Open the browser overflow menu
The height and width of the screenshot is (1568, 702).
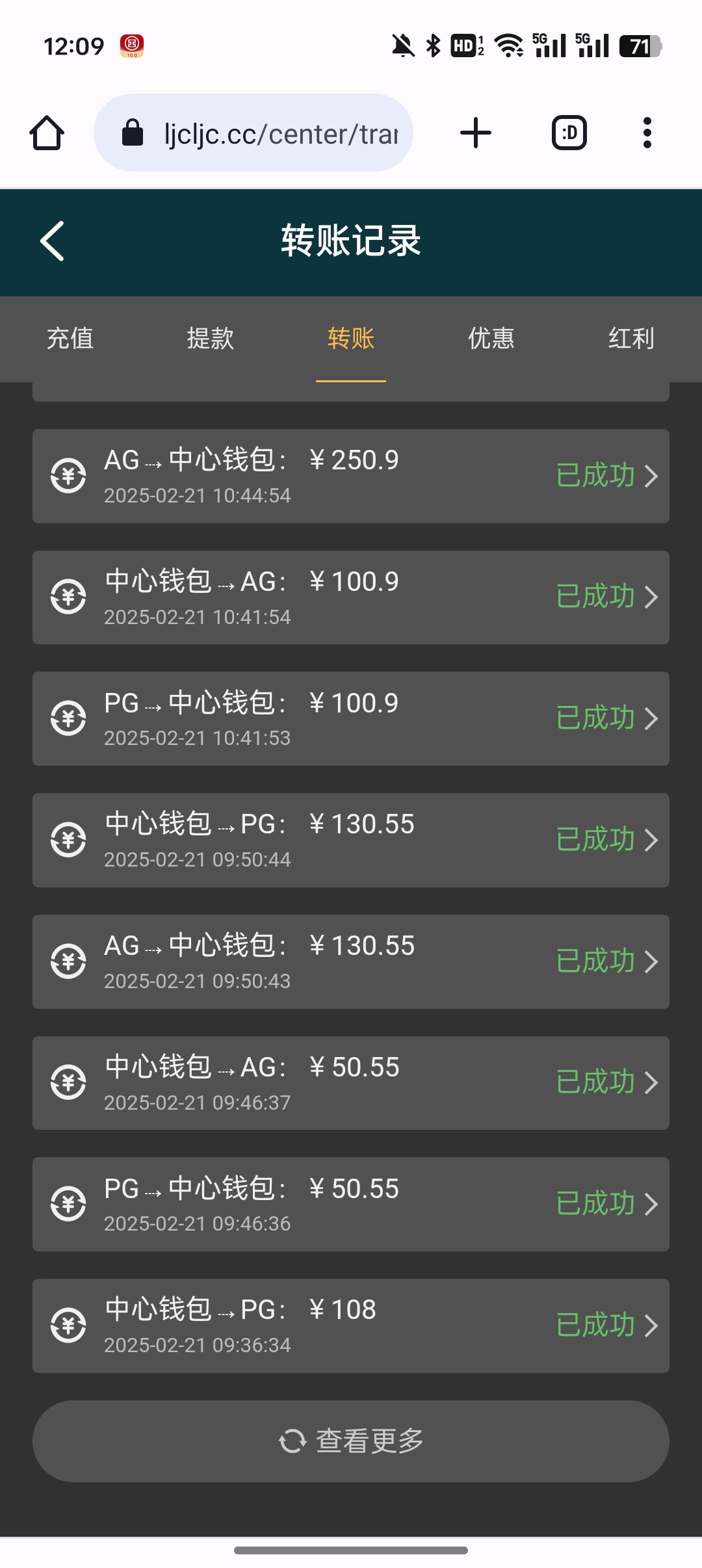[x=647, y=133]
